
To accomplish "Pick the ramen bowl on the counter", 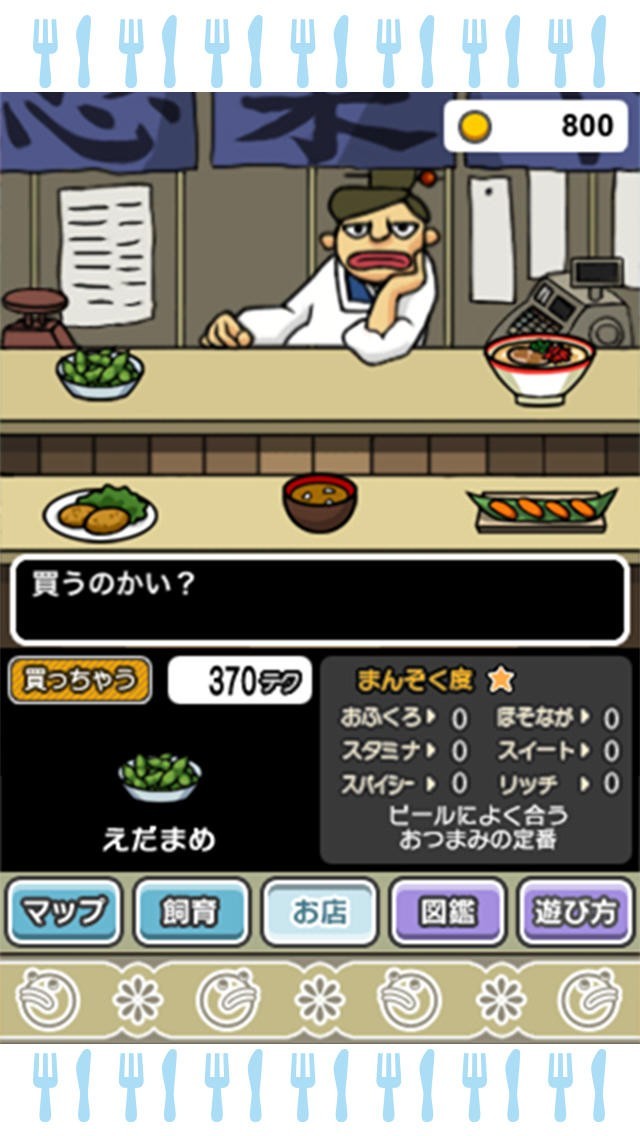I will 540,368.
